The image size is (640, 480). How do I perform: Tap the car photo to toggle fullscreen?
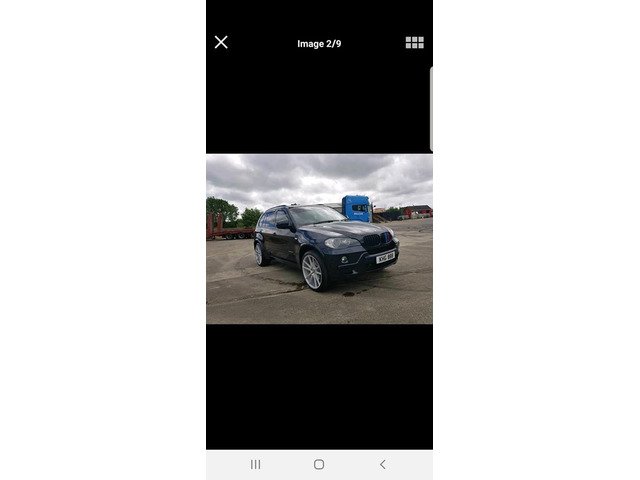[319, 238]
